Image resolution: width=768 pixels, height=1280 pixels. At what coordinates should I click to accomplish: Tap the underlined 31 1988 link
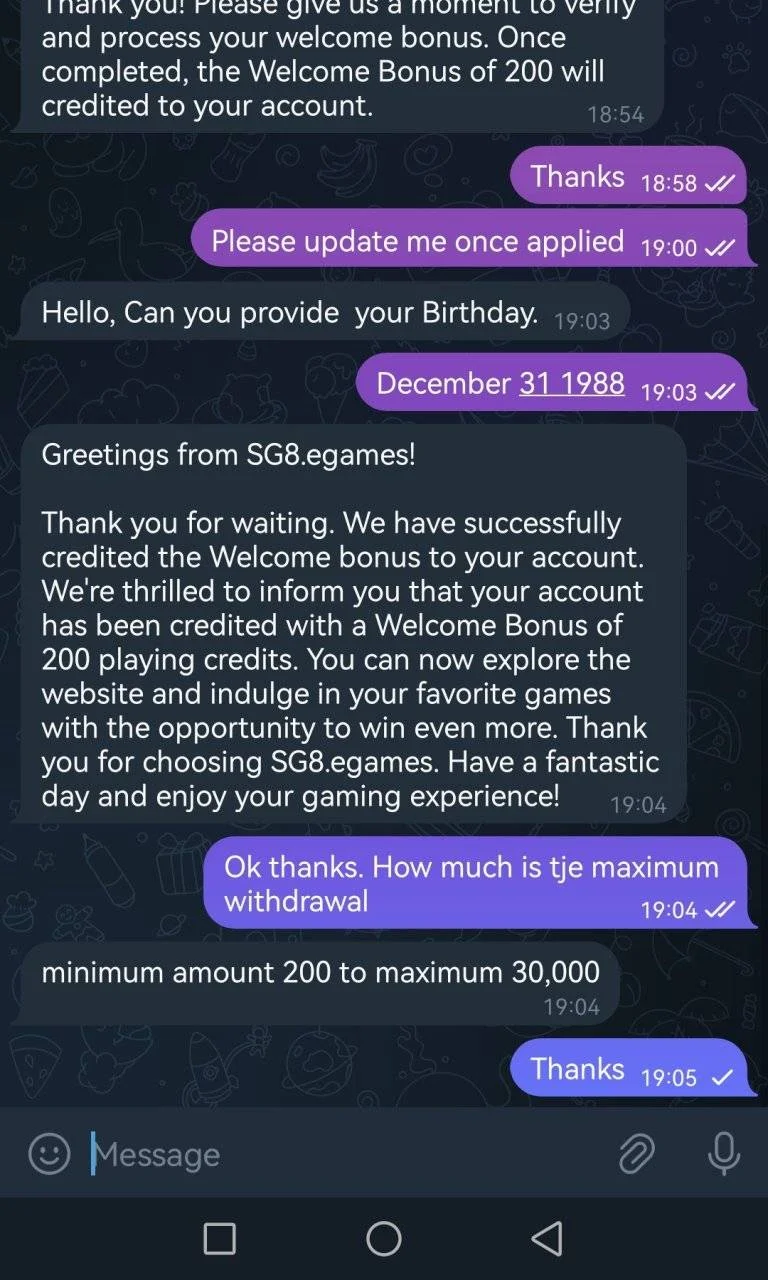pos(572,383)
